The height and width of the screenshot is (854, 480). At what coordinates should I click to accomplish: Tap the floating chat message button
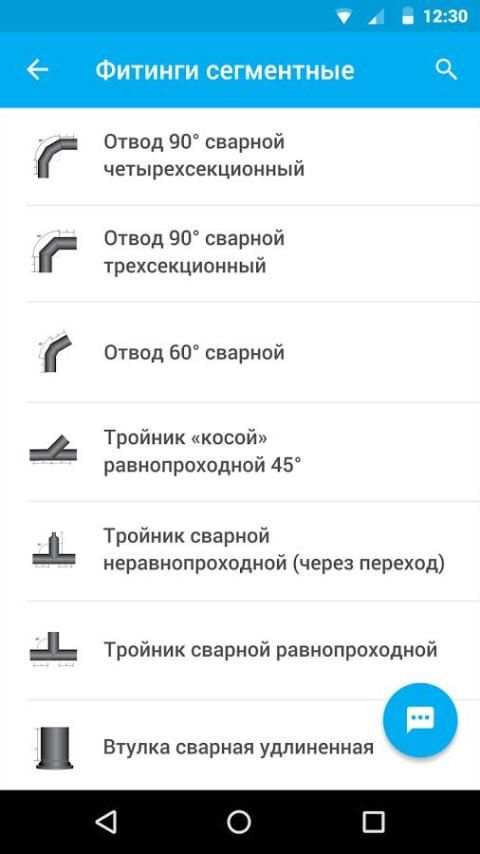coord(420,721)
